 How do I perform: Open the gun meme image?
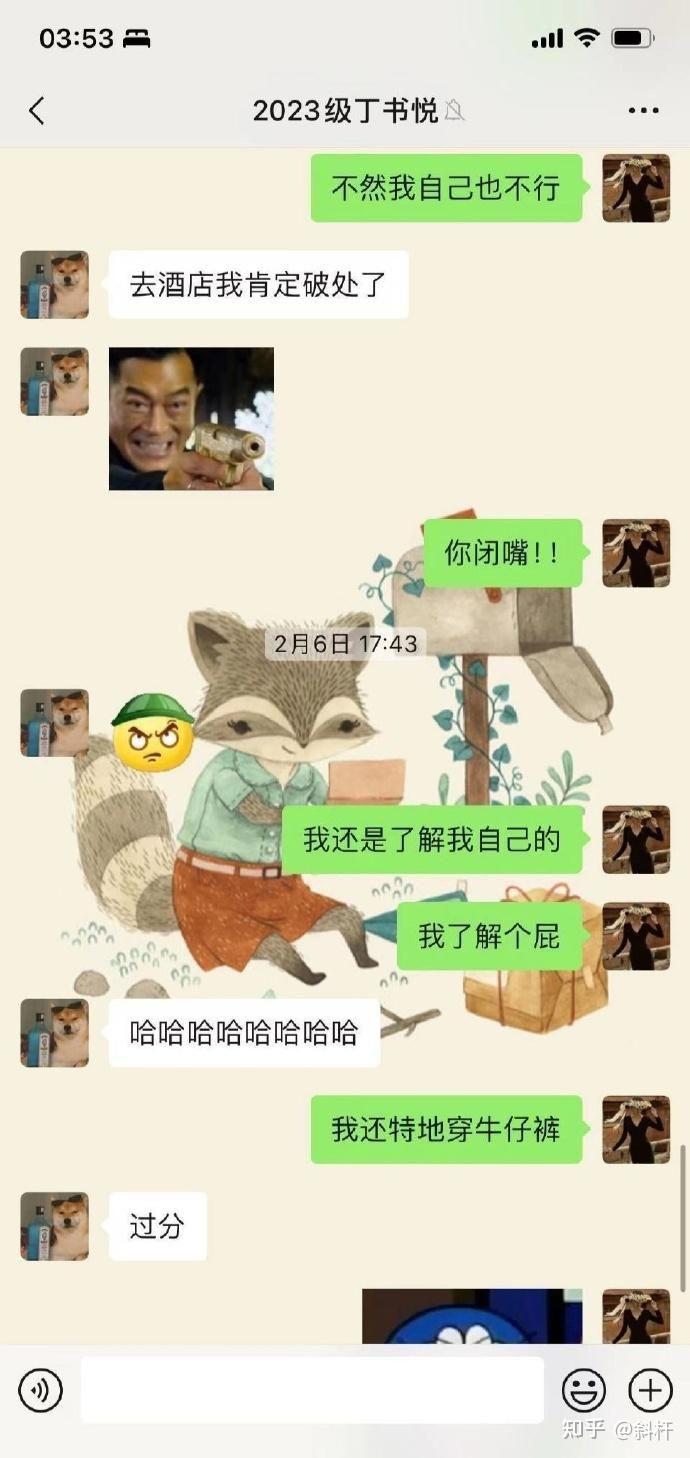click(191, 419)
